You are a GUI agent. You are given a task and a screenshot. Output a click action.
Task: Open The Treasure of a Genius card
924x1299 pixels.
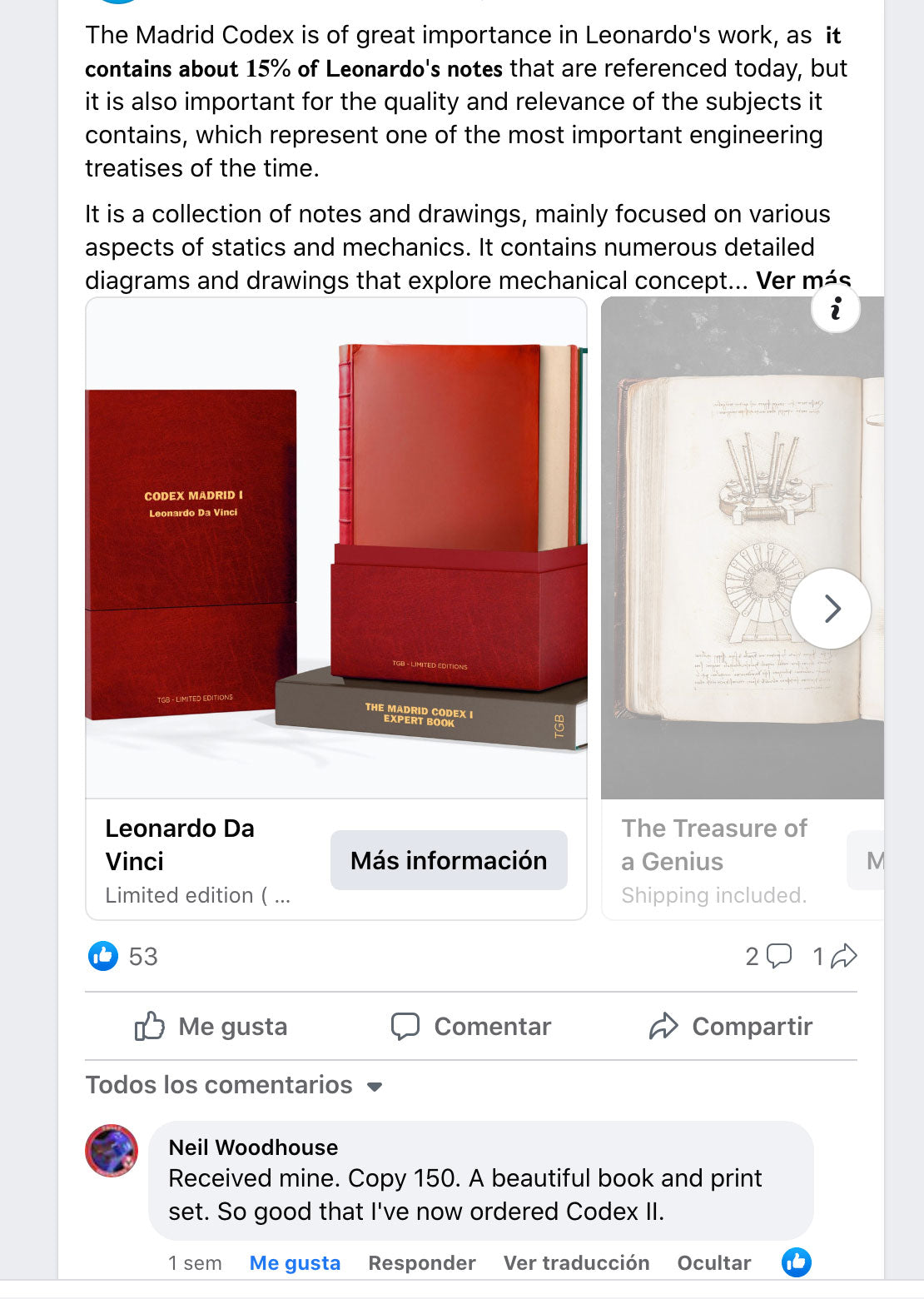713,844
